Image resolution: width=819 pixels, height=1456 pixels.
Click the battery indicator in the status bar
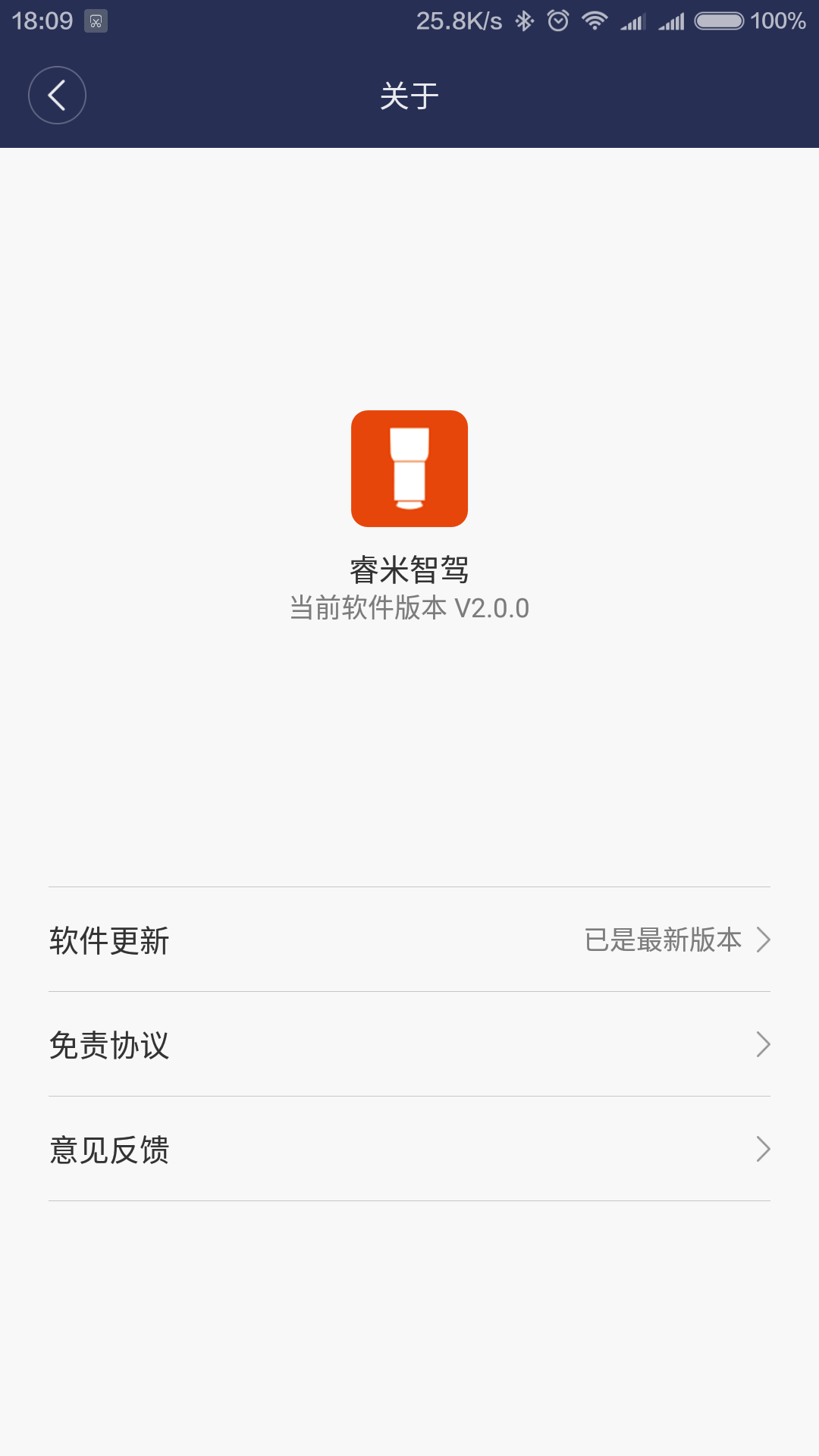click(718, 20)
